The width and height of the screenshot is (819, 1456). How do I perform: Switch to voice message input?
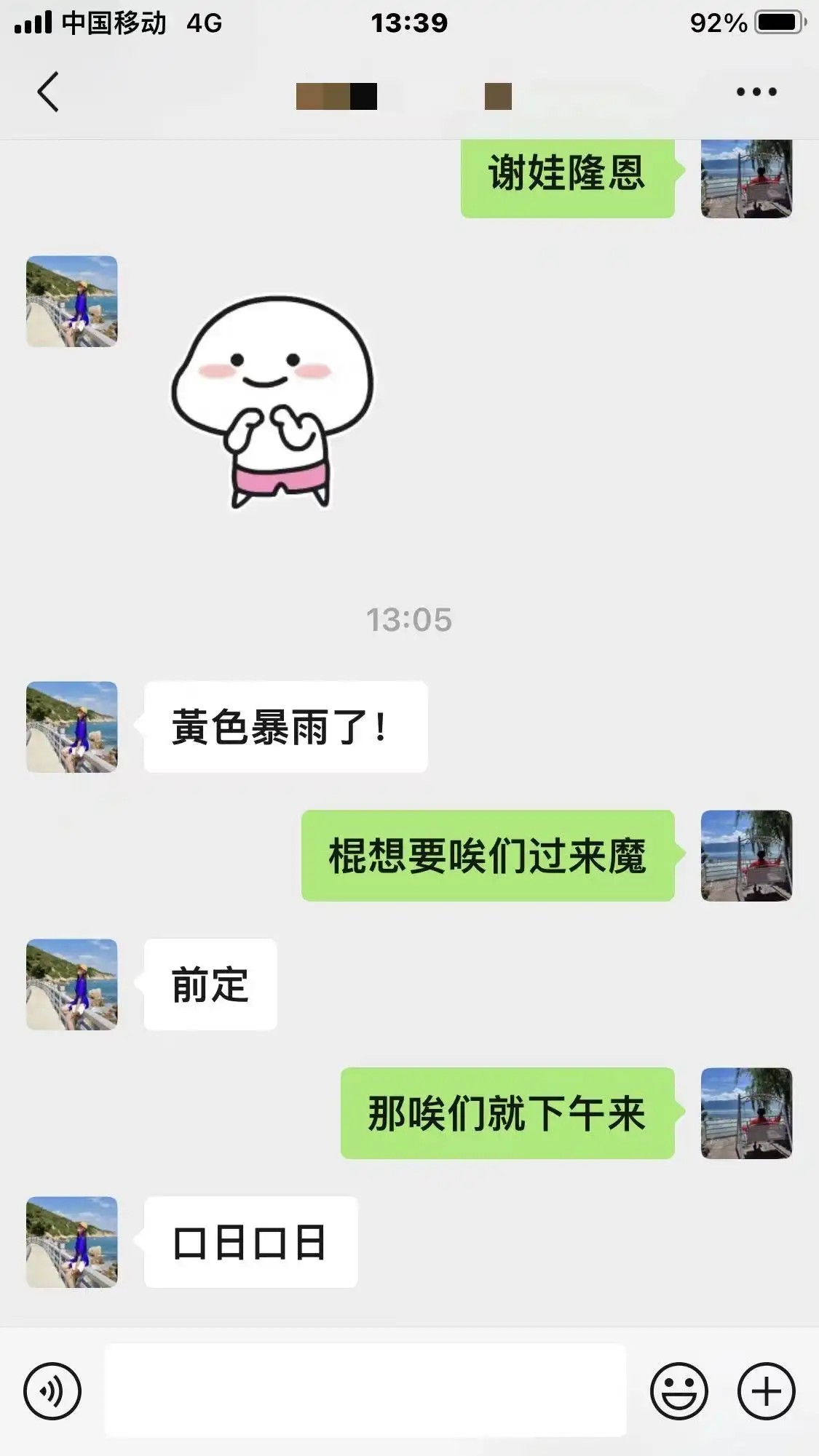pyautogui.click(x=52, y=1391)
